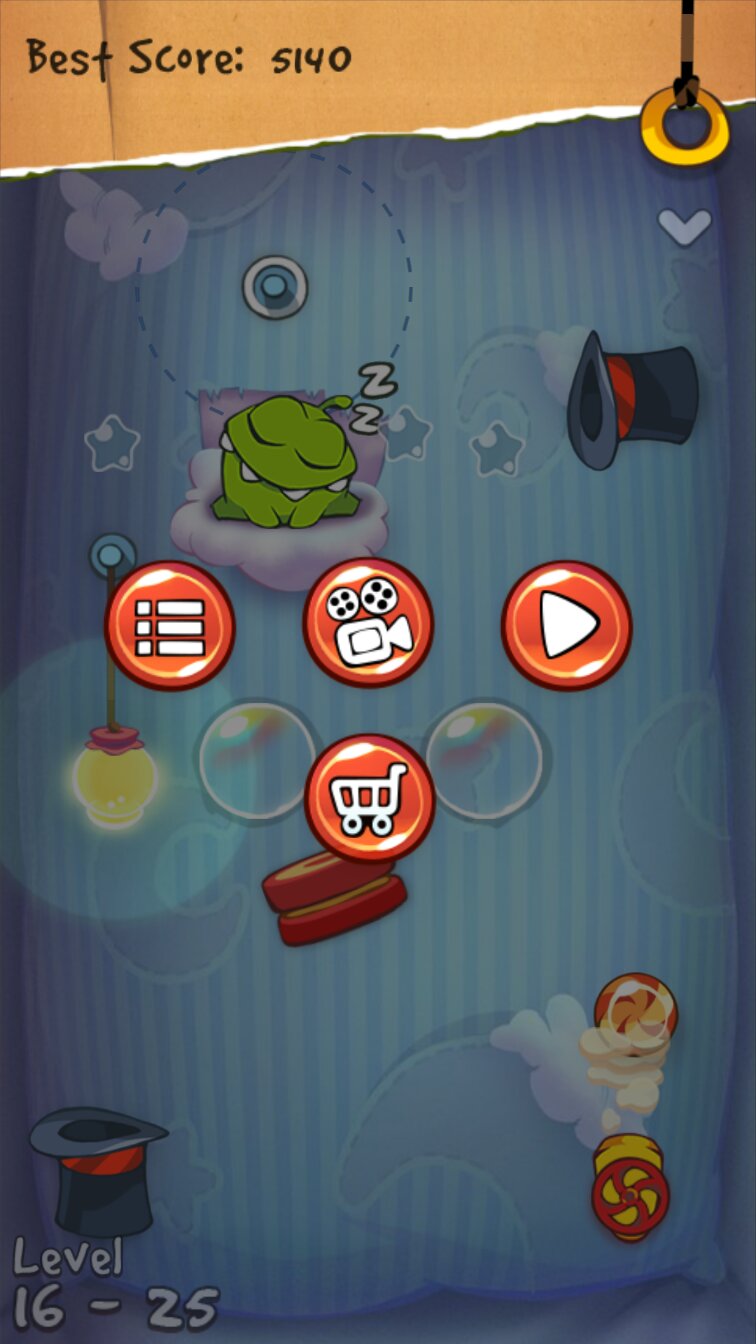Collapse pause menu with the down chevron

(685, 226)
